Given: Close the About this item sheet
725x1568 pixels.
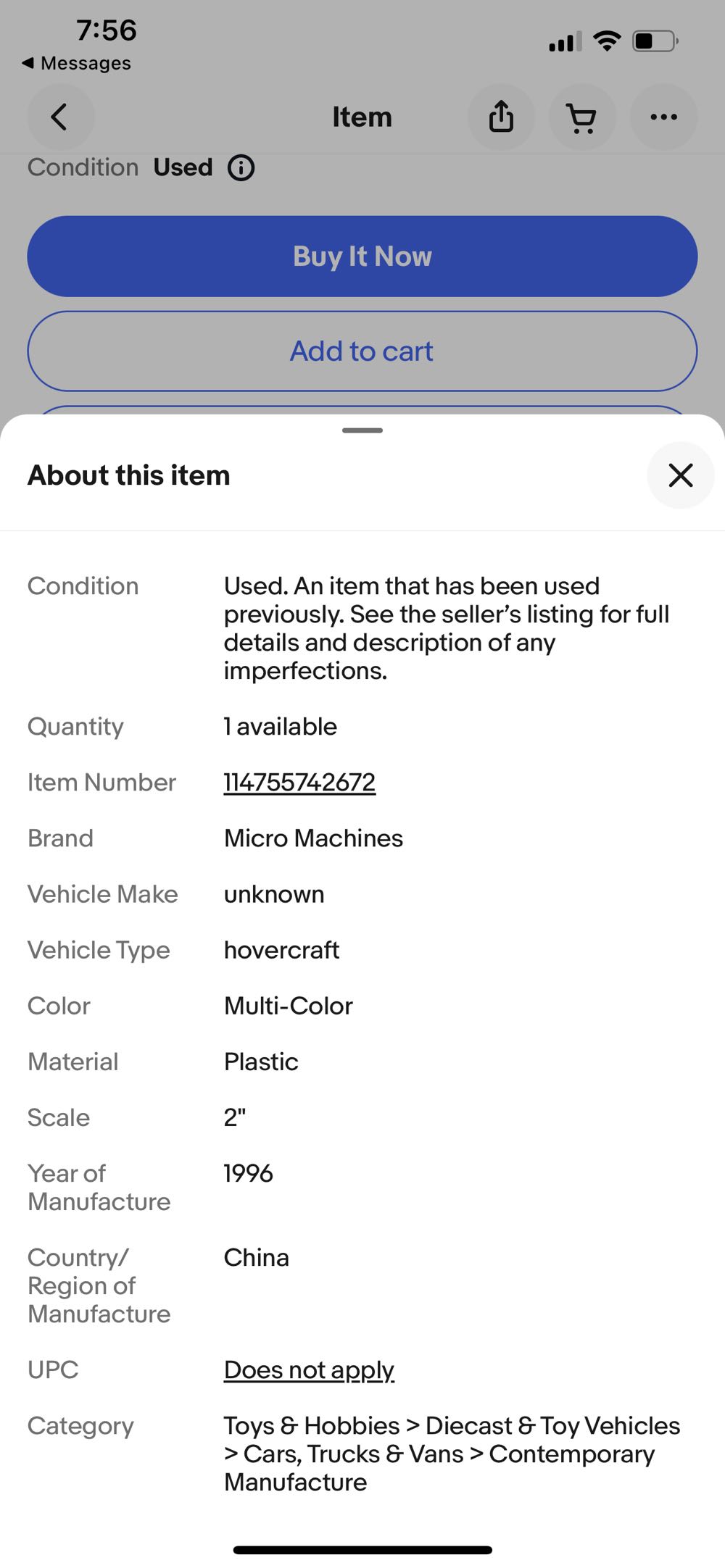Looking at the screenshot, I should tap(680, 475).
